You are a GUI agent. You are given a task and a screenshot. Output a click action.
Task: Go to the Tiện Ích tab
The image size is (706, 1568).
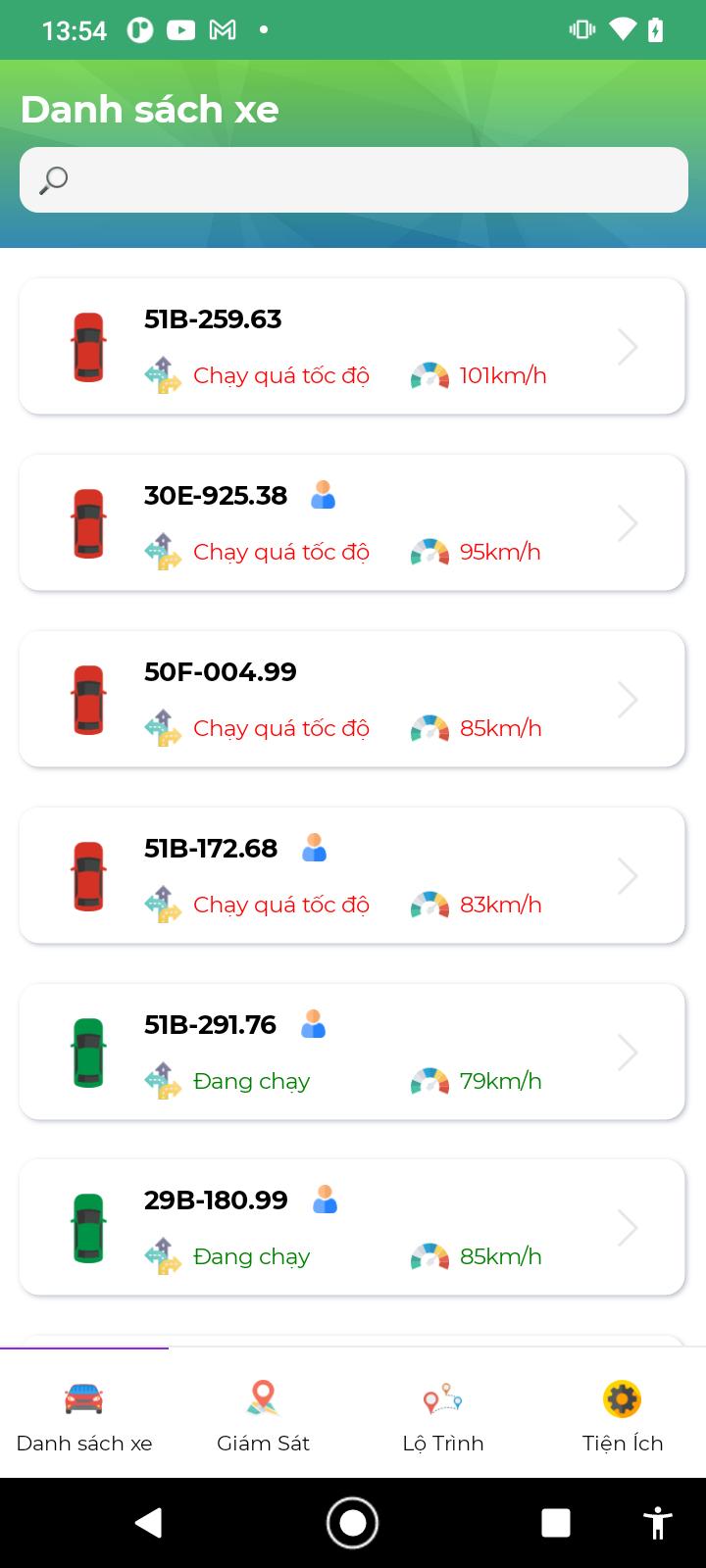pyautogui.click(x=623, y=1414)
